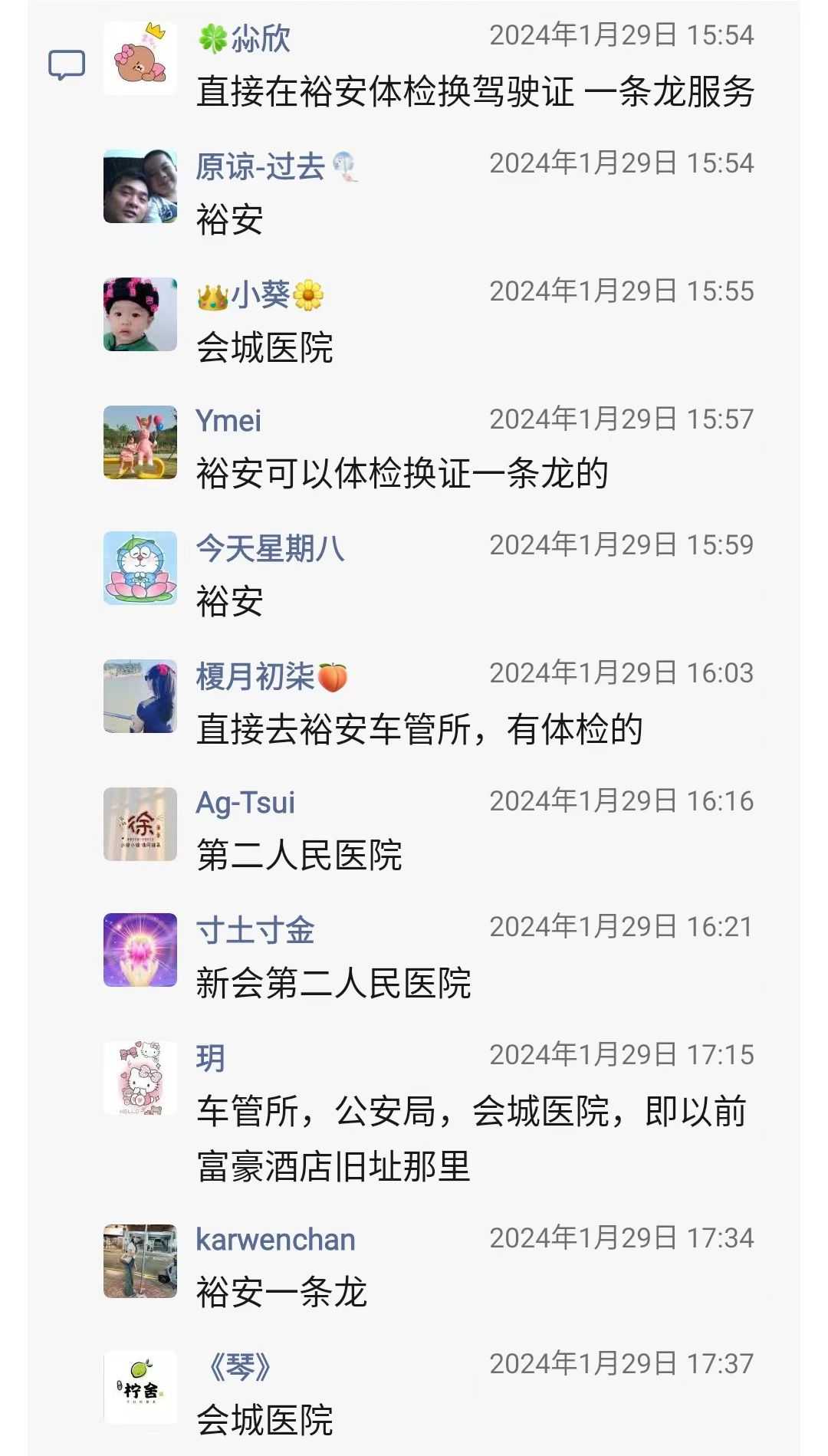The width and height of the screenshot is (828, 1456).
Task: Open karwenchan's profile name
Action: point(275,1240)
